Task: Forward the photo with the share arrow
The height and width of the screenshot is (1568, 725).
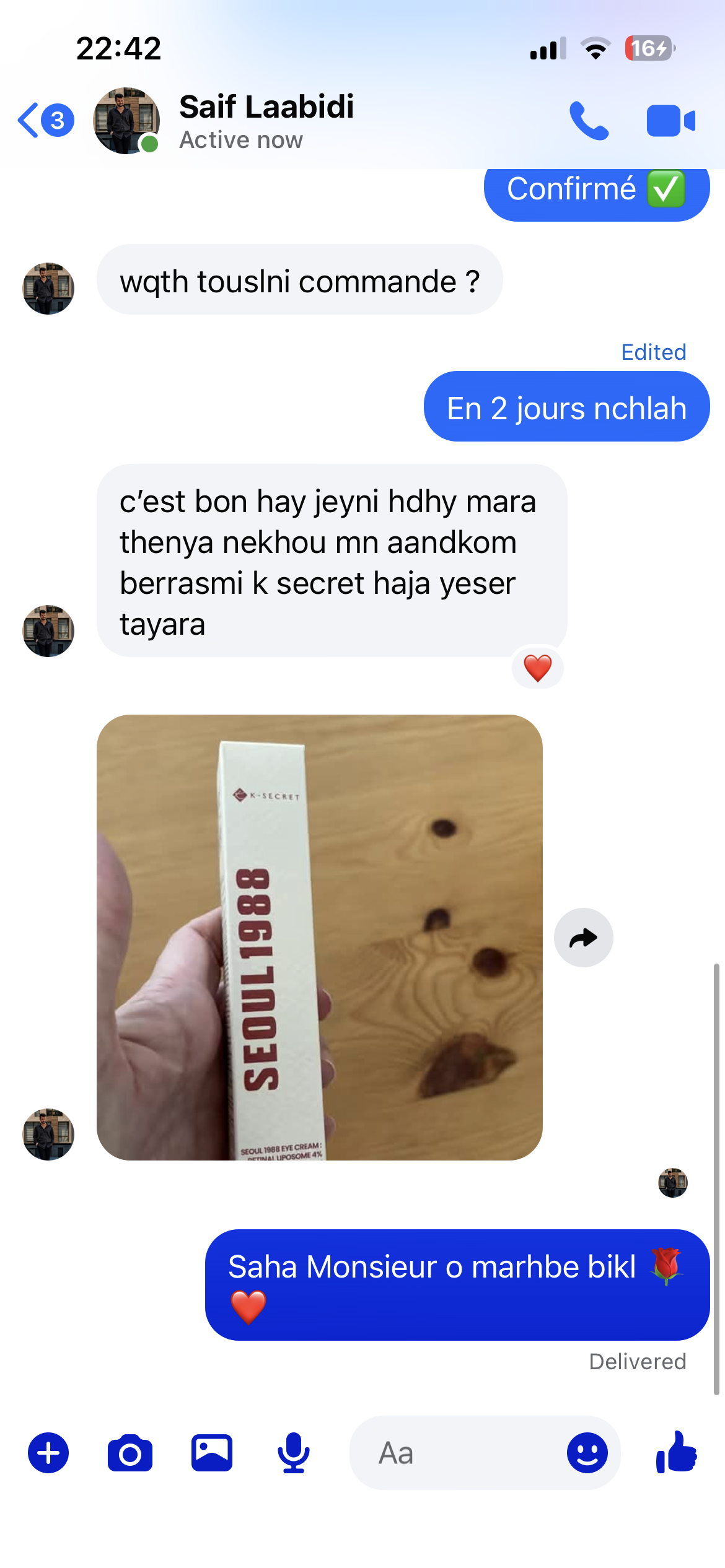Action: (583, 937)
